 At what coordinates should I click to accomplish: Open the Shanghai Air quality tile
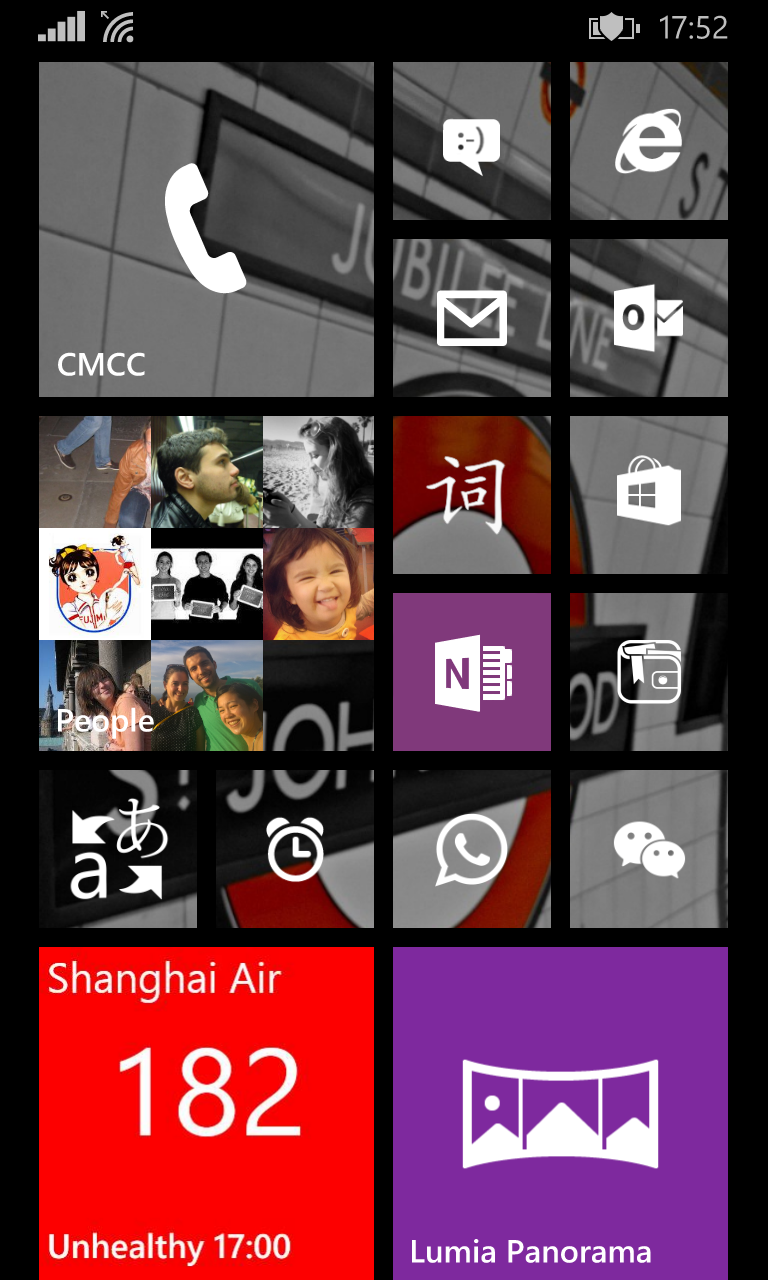tap(206, 1110)
